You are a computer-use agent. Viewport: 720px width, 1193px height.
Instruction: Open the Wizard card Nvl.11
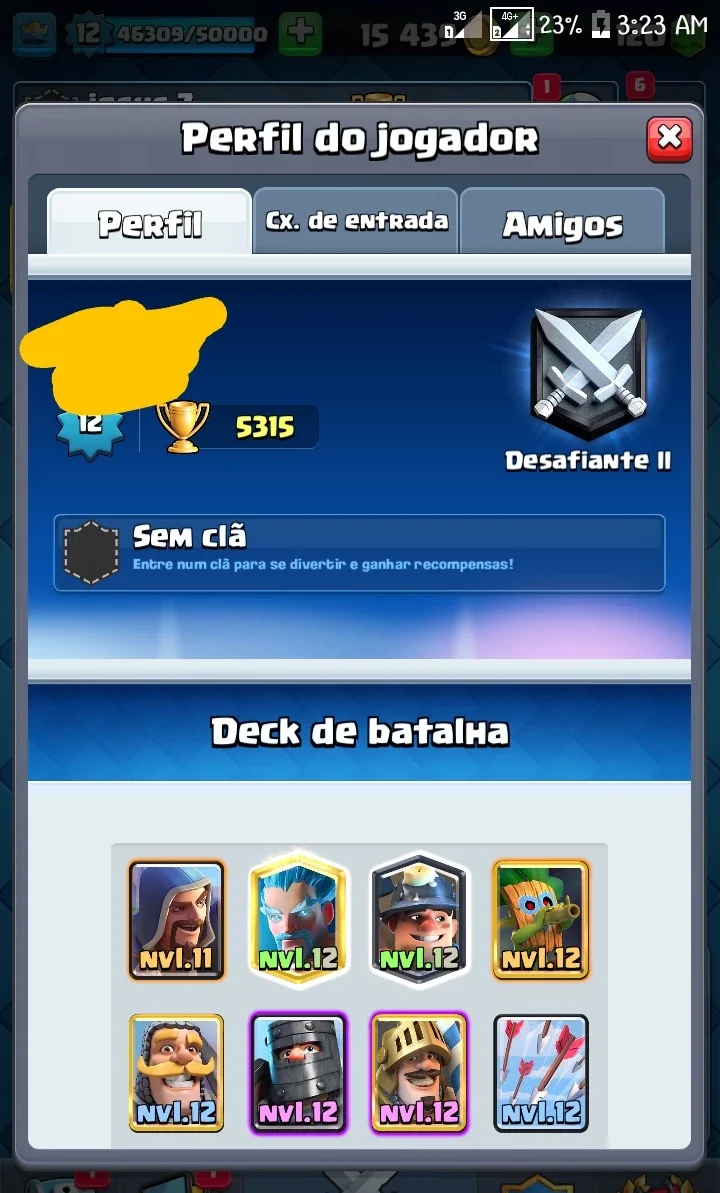(177, 920)
